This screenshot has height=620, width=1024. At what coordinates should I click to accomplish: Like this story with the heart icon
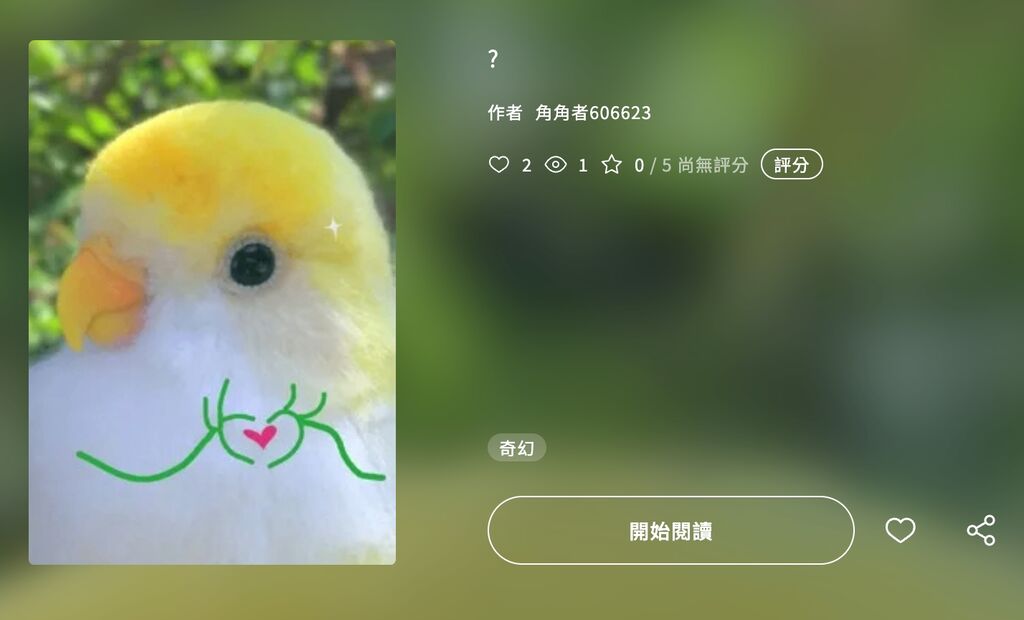pyautogui.click(x=900, y=531)
